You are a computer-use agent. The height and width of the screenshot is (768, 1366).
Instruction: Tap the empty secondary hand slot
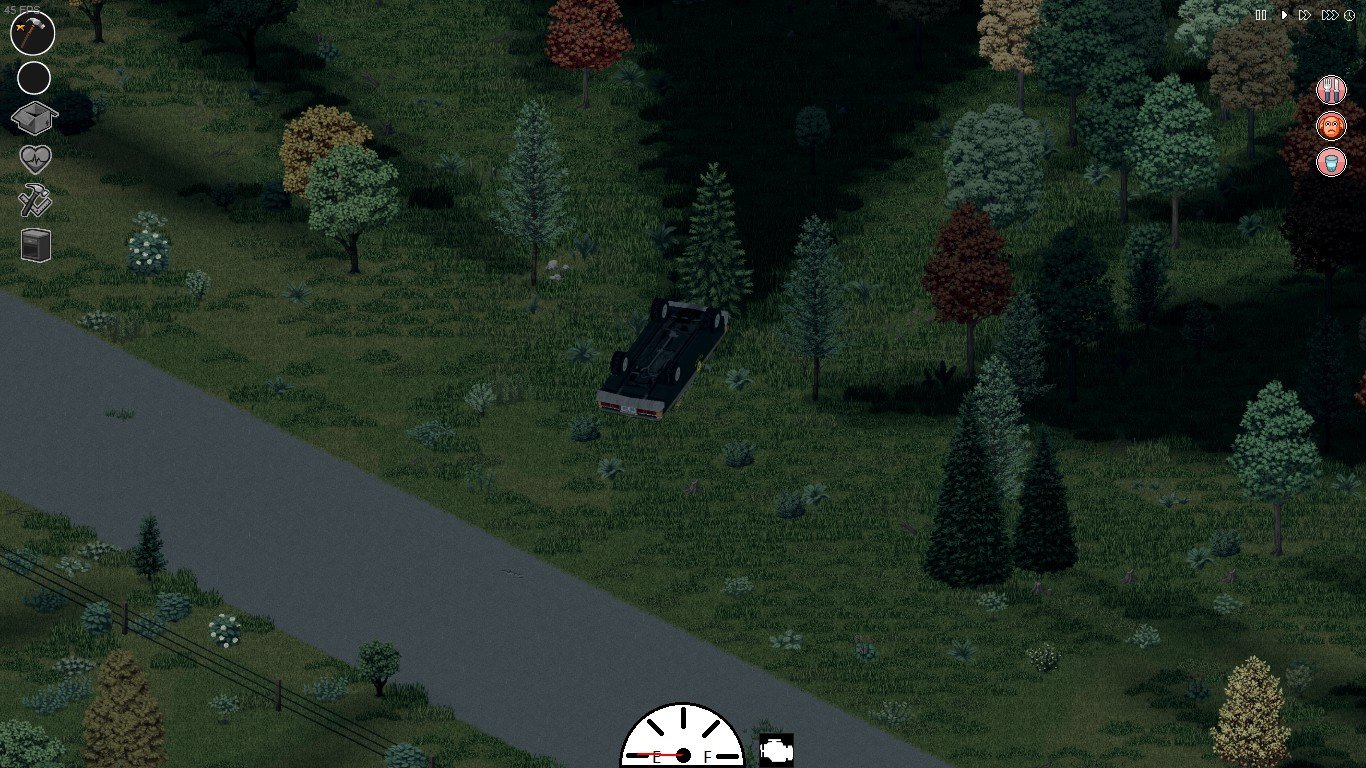[x=33, y=78]
